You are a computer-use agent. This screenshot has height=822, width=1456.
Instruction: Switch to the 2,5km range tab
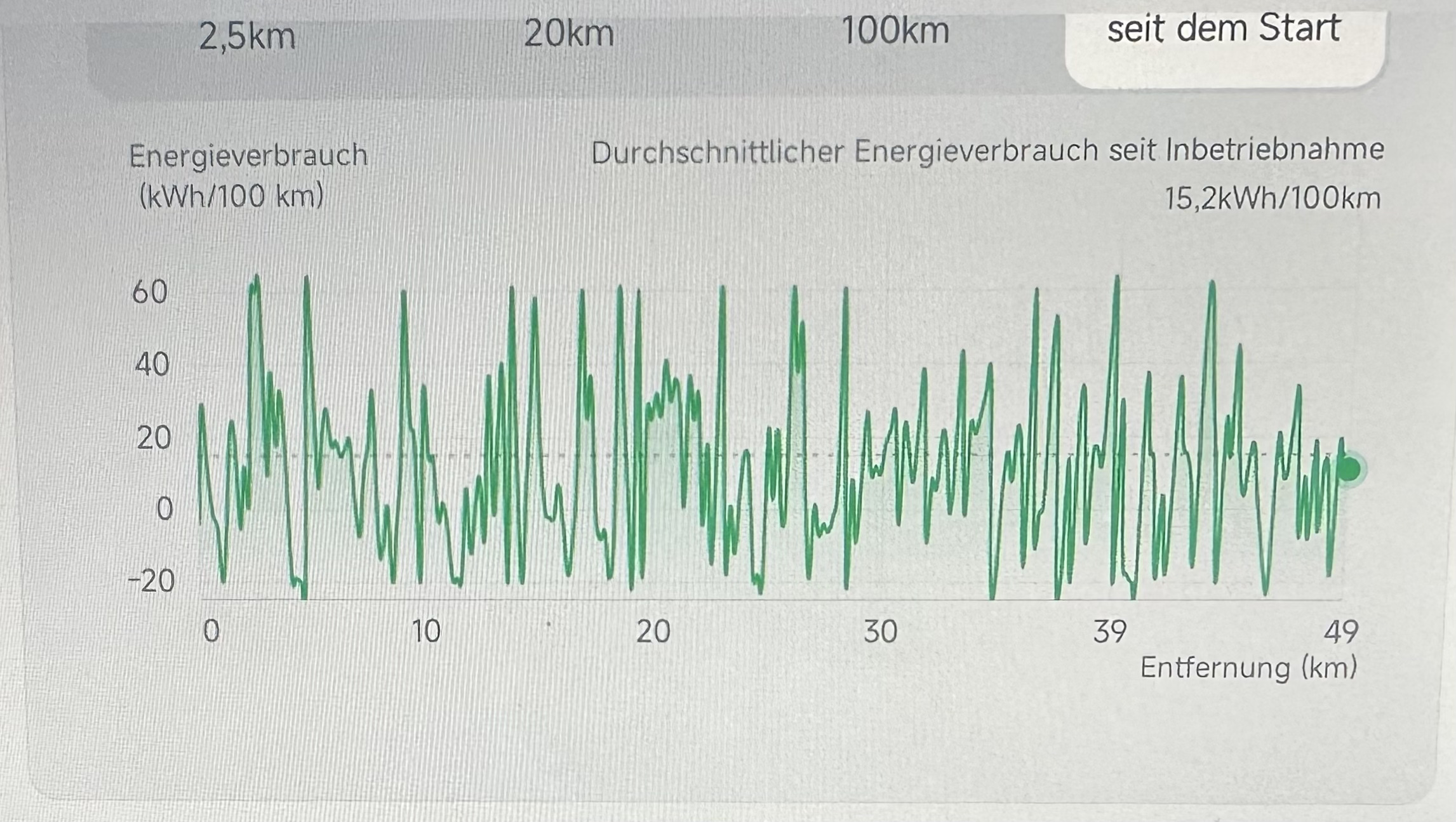[x=247, y=37]
